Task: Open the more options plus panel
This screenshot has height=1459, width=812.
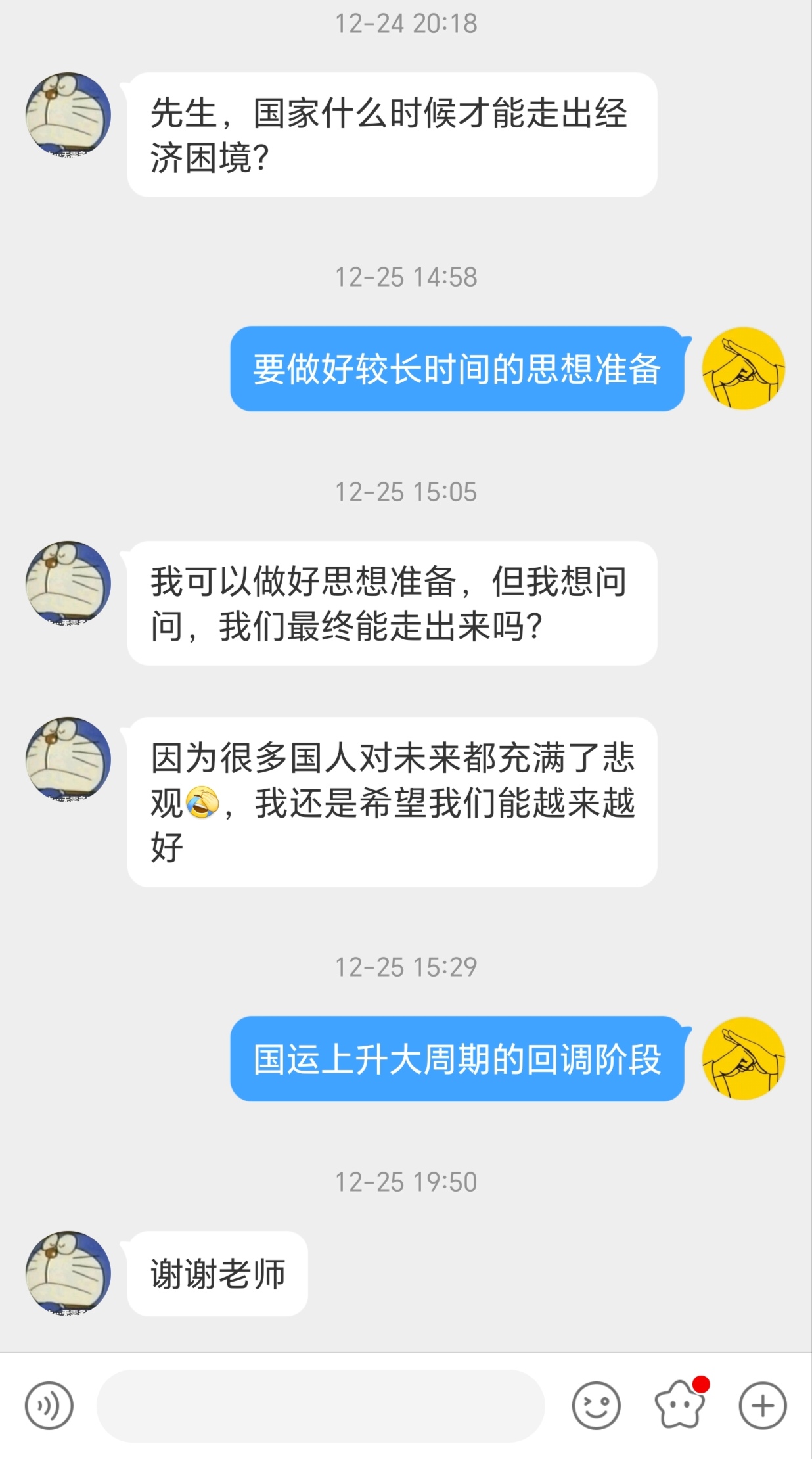Action: click(x=762, y=1404)
